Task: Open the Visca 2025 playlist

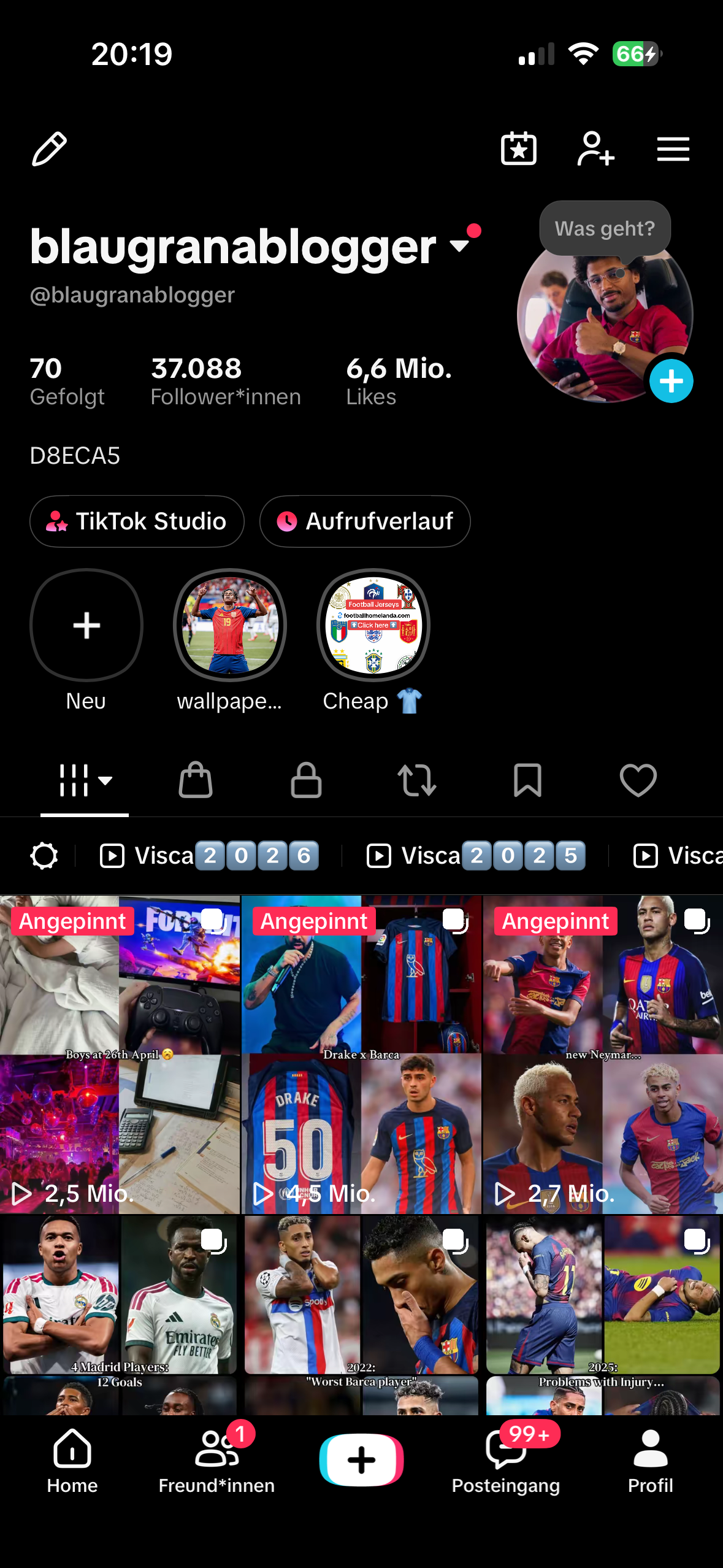Action: coord(476,856)
